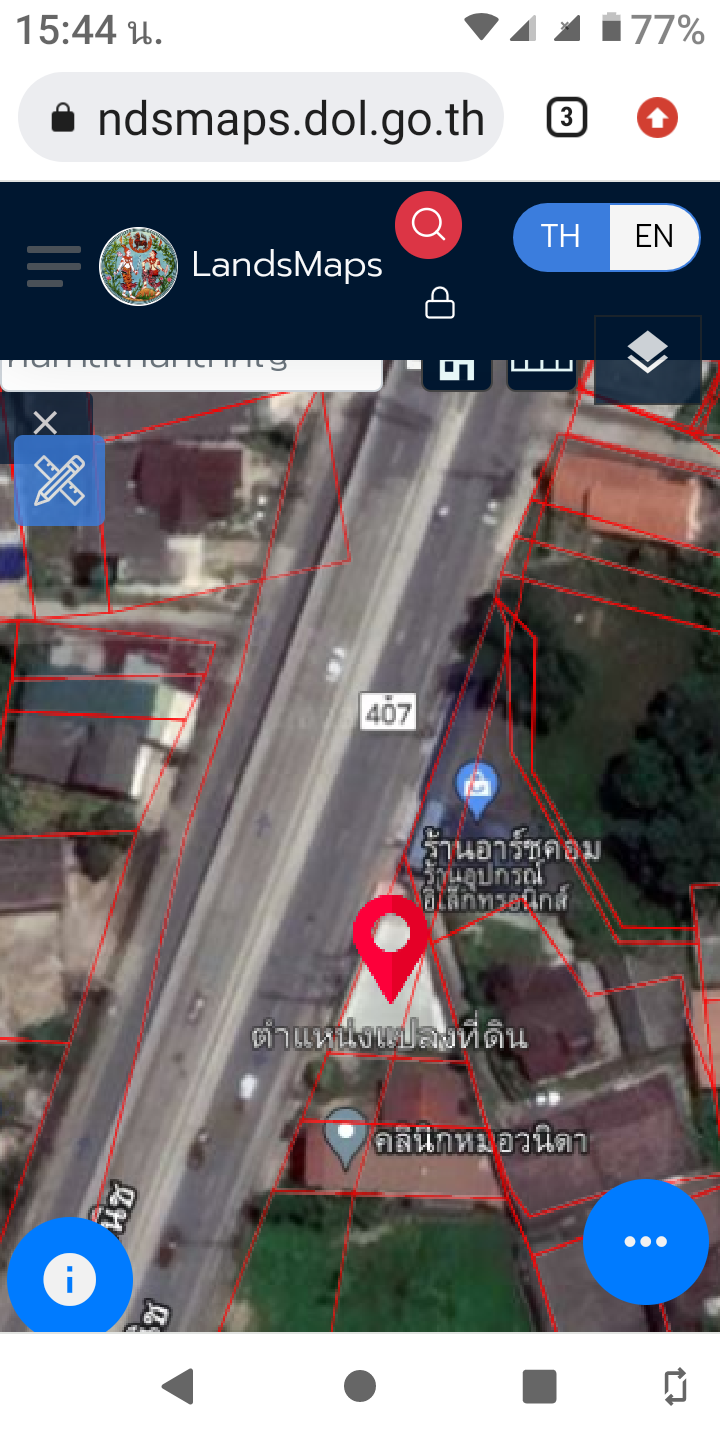Open recent apps with the square button
The width and height of the screenshot is (720, 1440).
click(539, 1387)
